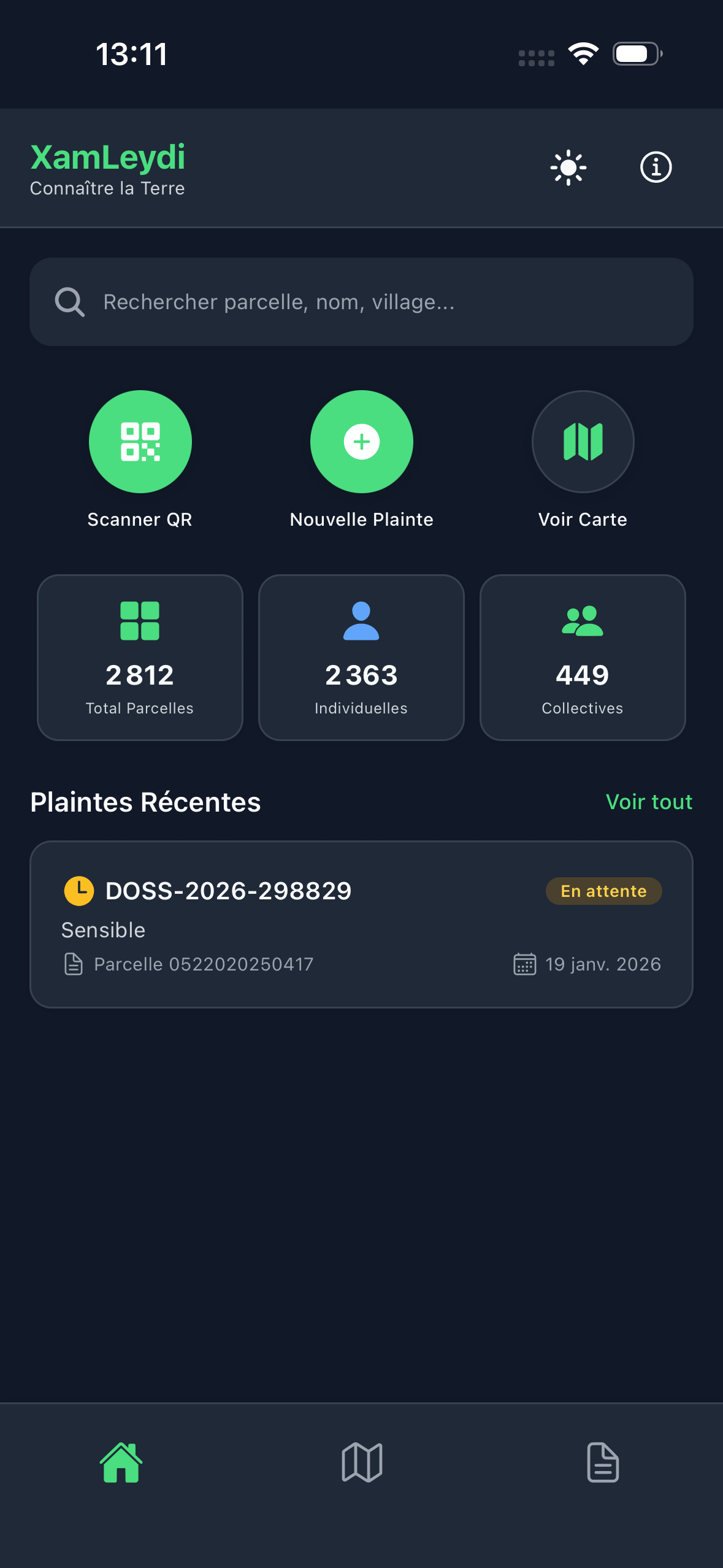Image resolution: width=723 pixels, height=1568 pixels.
Task: Follow the Voir tout link
Action: (649, 802)
